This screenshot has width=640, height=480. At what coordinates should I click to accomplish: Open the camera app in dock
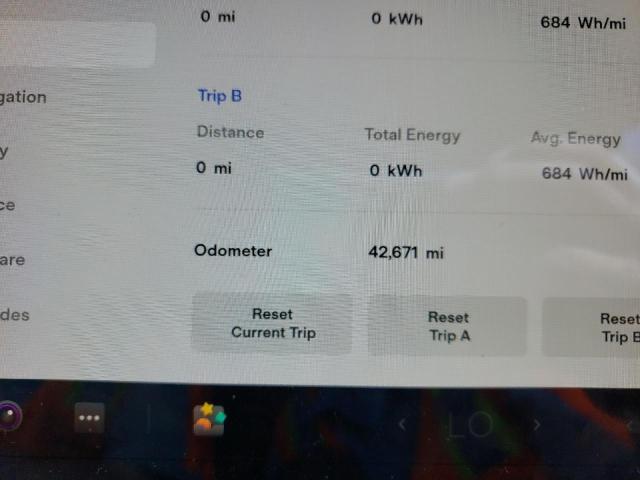[8, 416]
